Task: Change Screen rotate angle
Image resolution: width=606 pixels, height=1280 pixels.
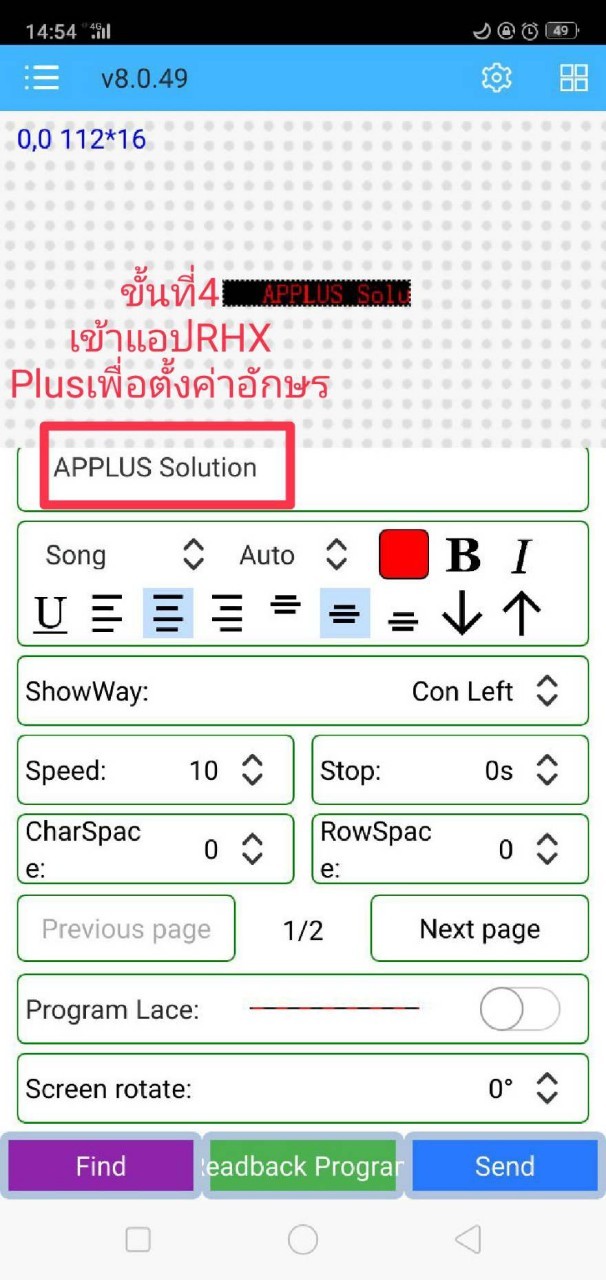Action: point(546,1089)
